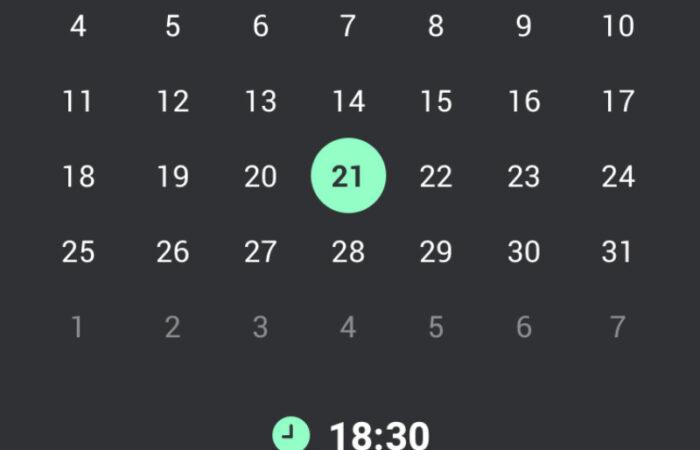Choose greyed-out day 2 of next month

(173, 327)
